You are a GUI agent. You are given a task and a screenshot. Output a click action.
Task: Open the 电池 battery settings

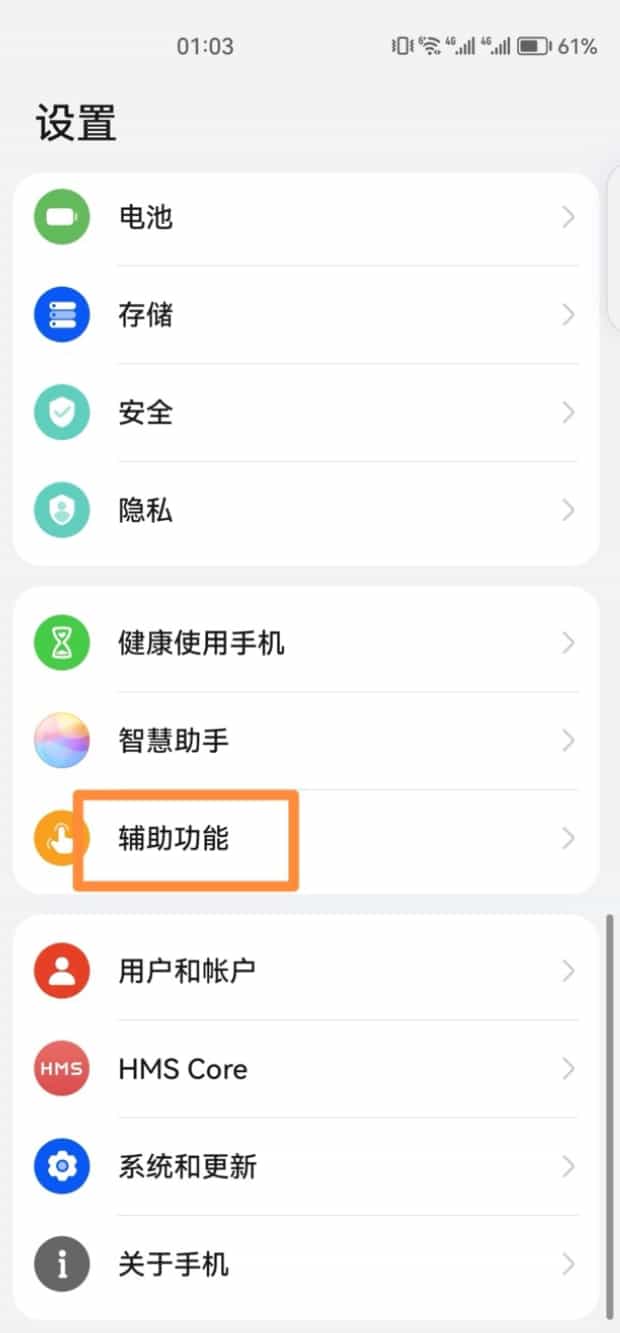point(305,217)
